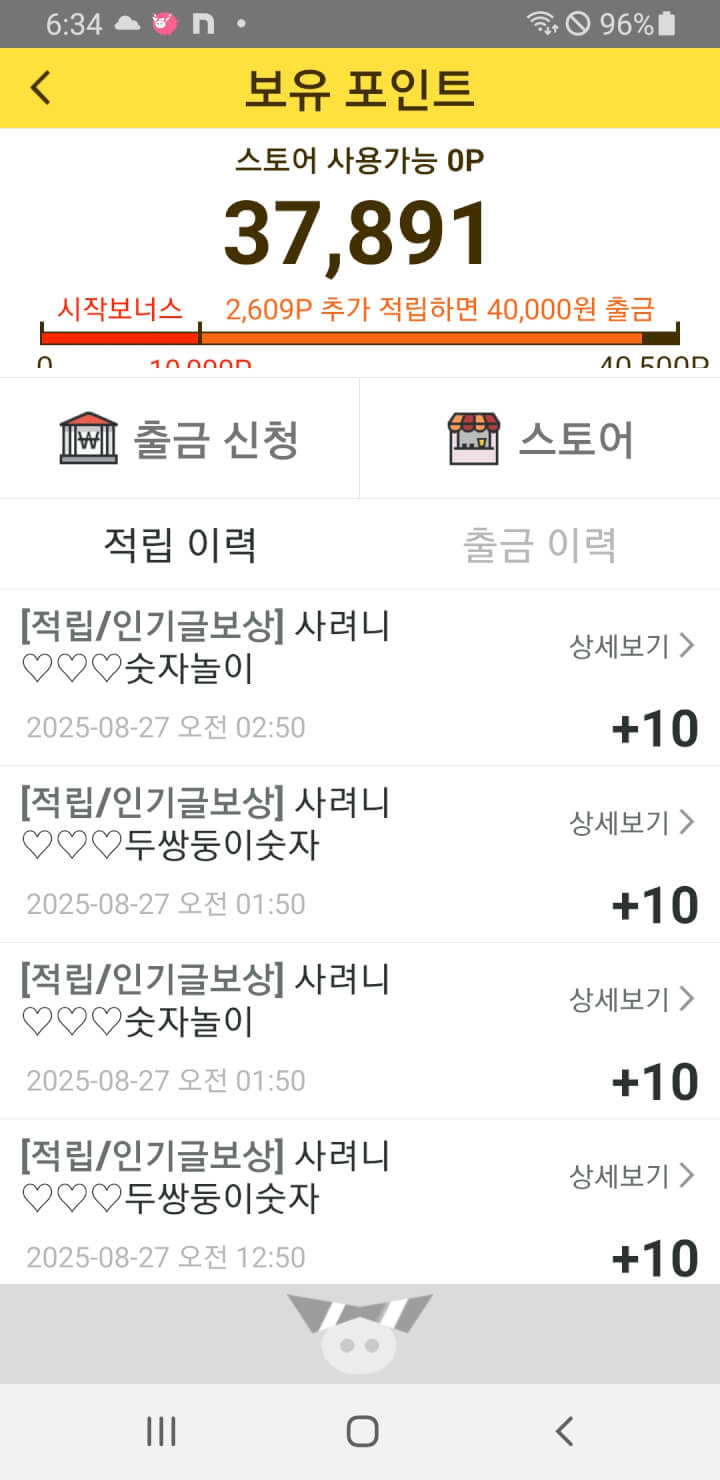Select the 적립 이력 tab
The height and width of the screenshot is (1480, 720).
[x=181, y=545]
